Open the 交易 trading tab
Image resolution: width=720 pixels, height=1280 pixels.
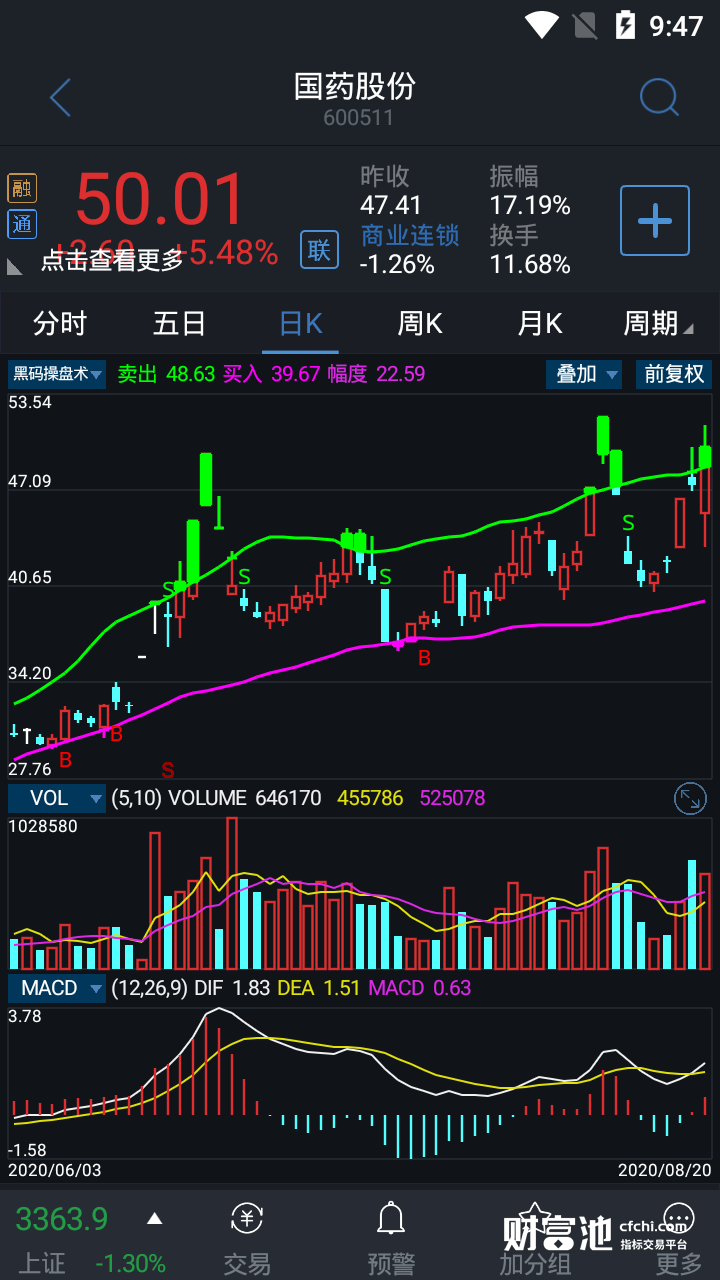247,1237
